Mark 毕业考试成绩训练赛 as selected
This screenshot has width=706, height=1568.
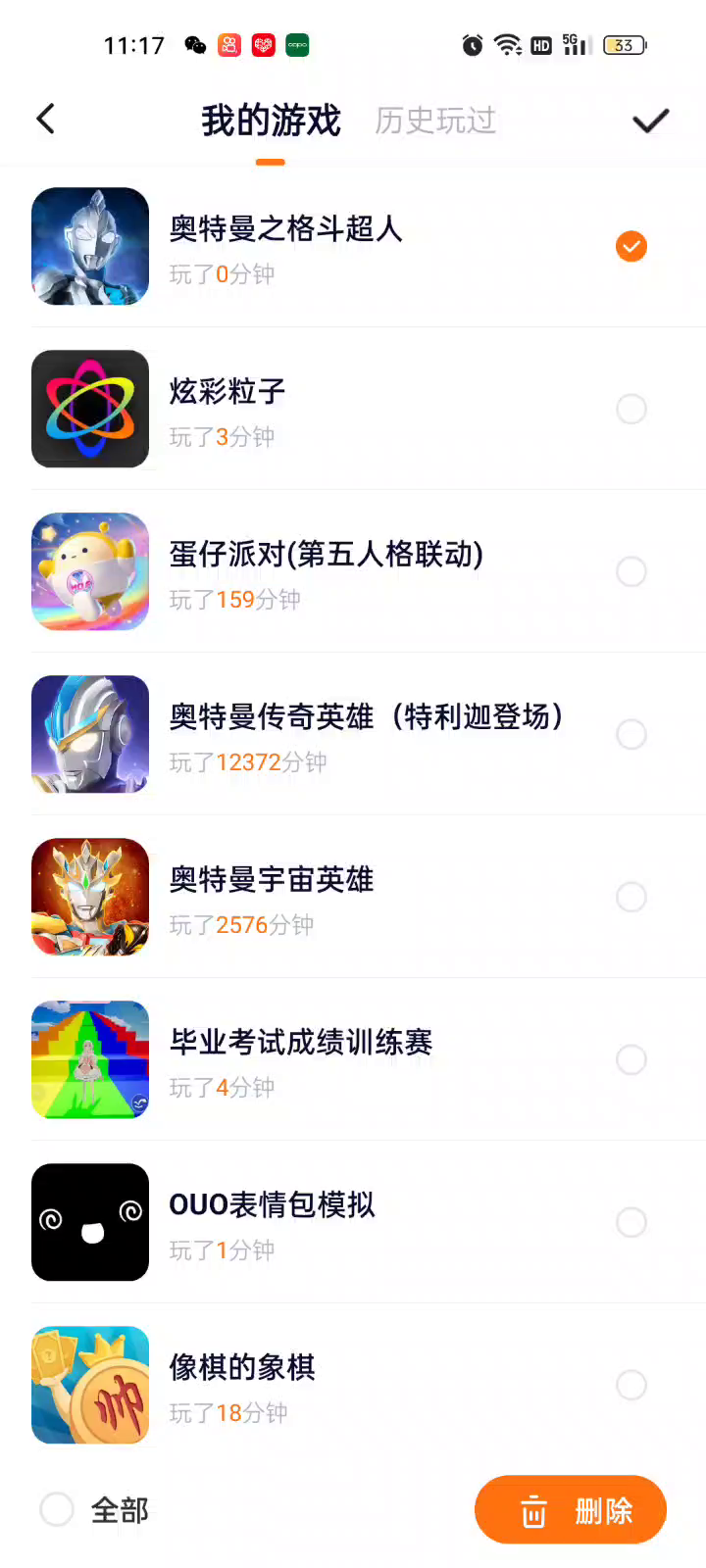pos(631,1059)
